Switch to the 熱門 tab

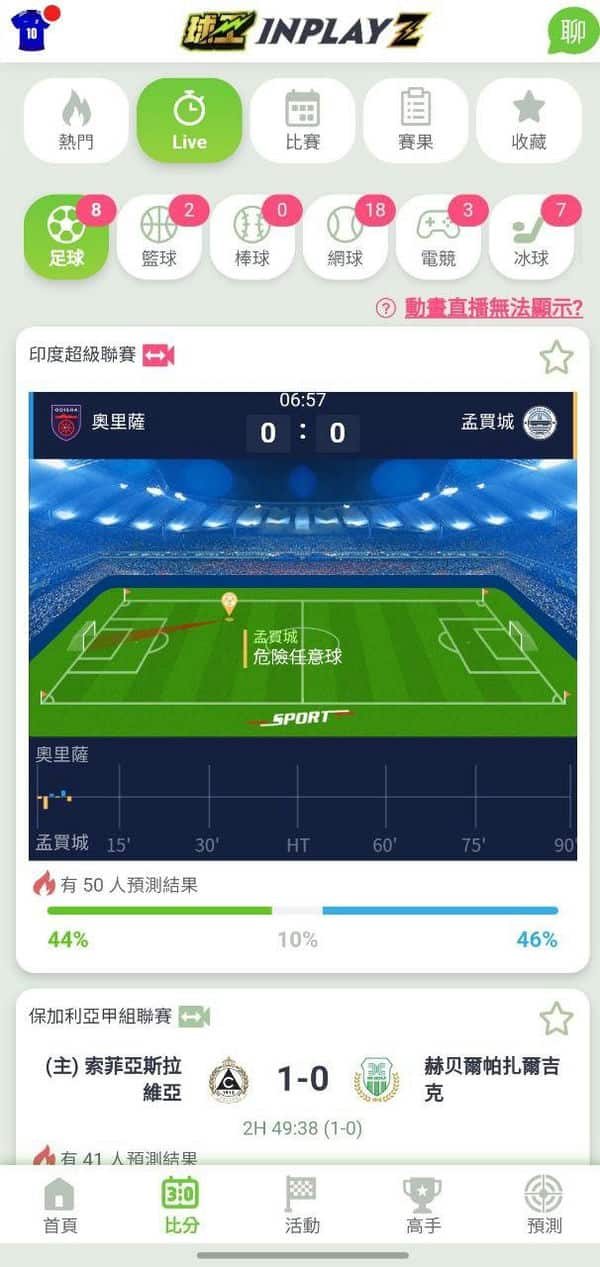pos(76,120)
